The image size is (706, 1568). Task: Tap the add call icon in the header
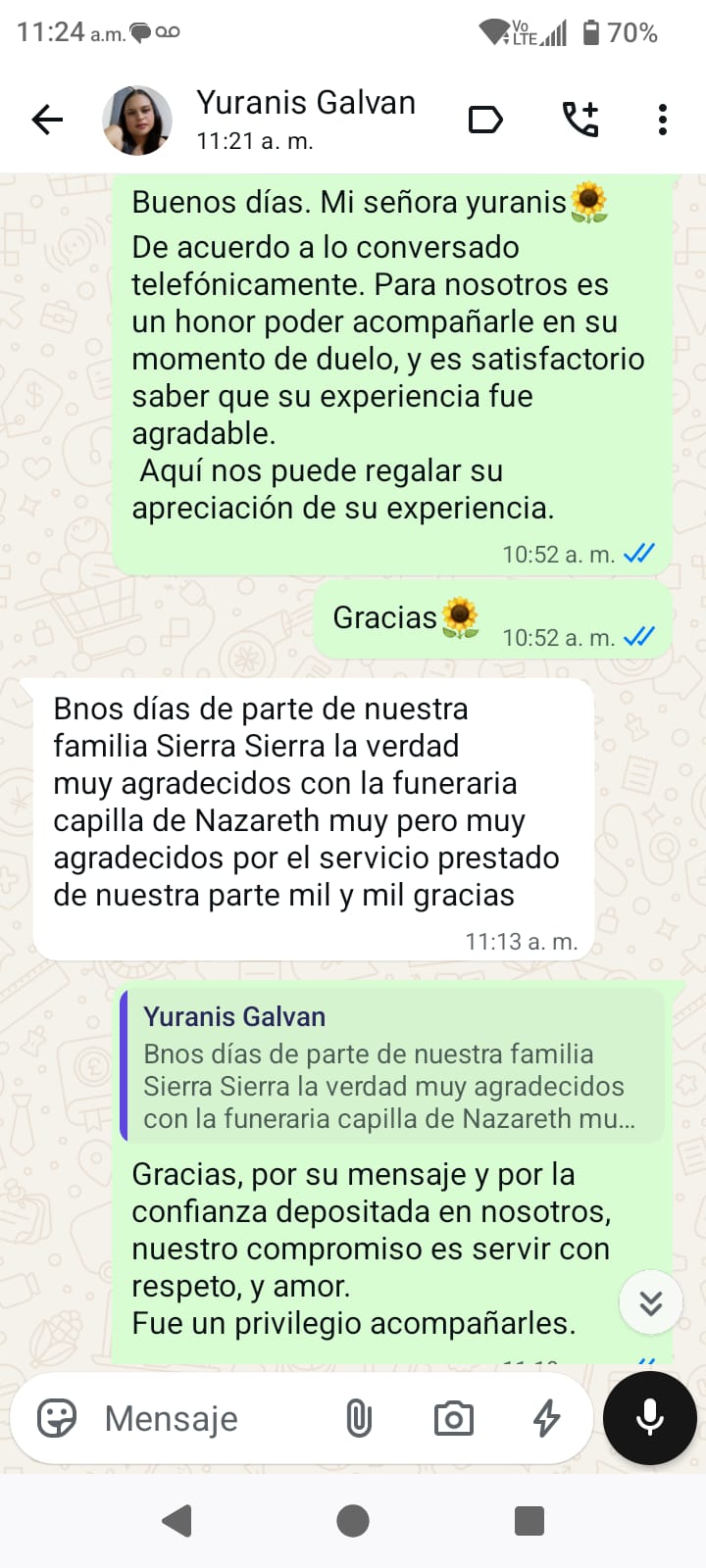click(x=580, y=118)
